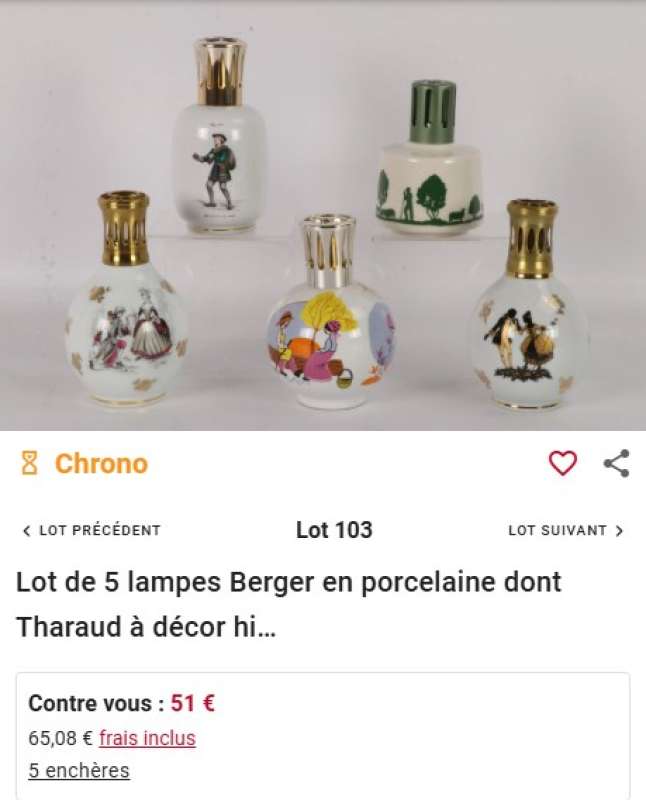Go to next lot (Lot suivant)

[x=565, y=530]
